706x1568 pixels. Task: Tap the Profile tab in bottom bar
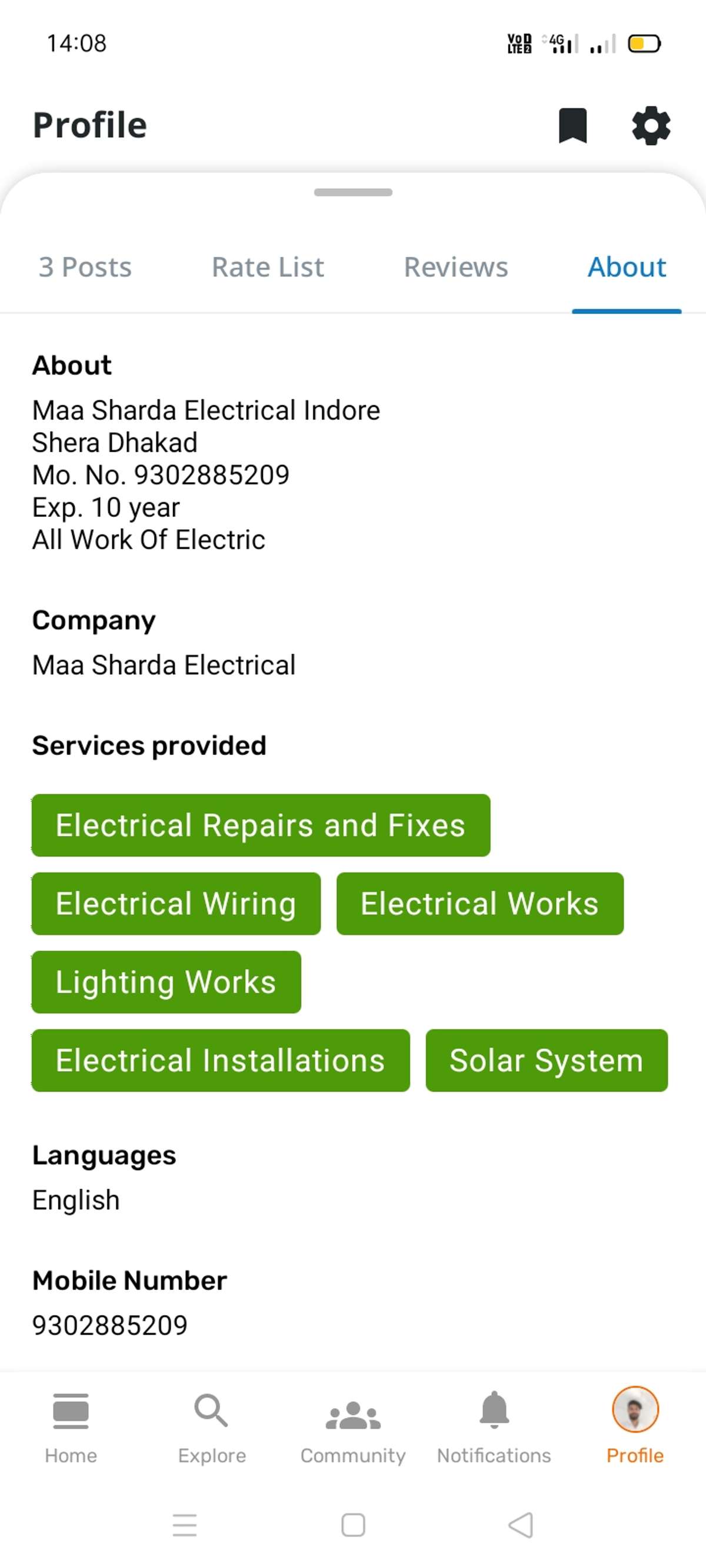(635, 1427)
